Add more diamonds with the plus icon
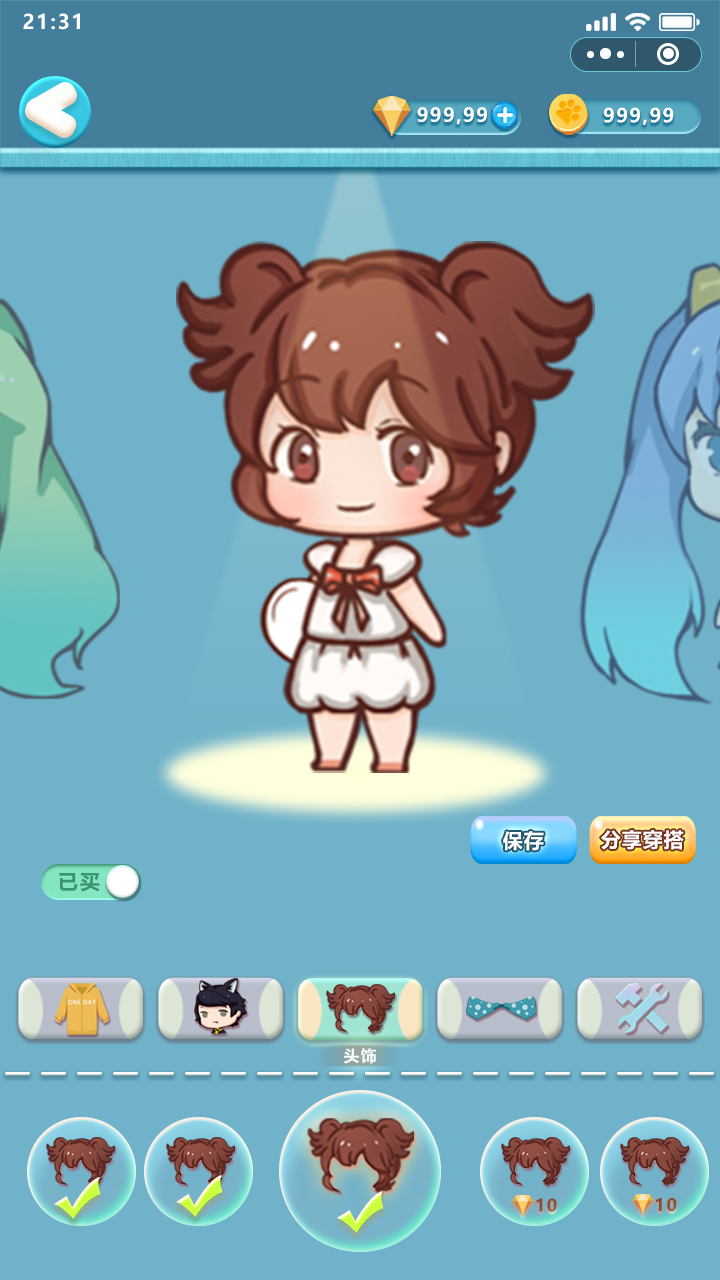Image resolution: width=720 pixels, height=1280 pixels. [504, 115]
